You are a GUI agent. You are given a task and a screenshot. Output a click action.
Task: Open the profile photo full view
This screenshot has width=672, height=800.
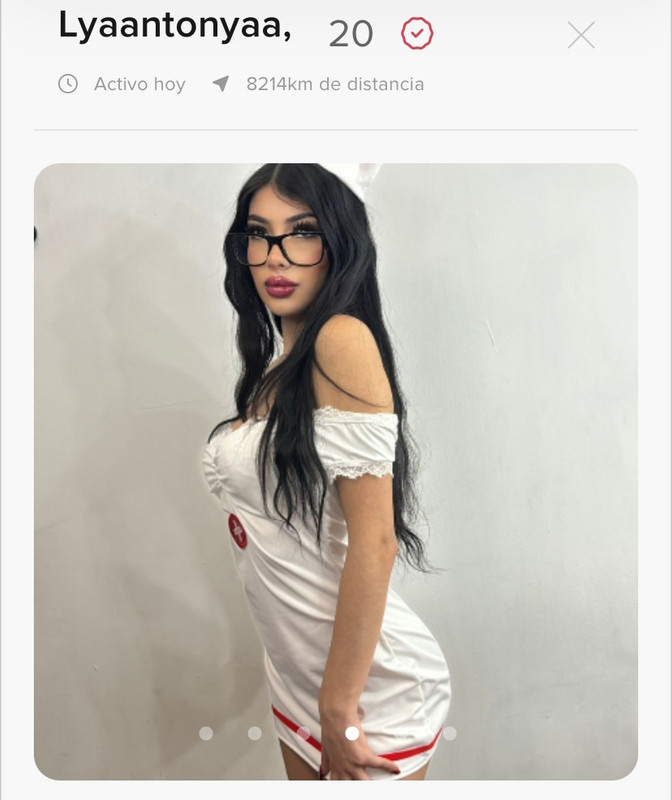click(336, 450)
